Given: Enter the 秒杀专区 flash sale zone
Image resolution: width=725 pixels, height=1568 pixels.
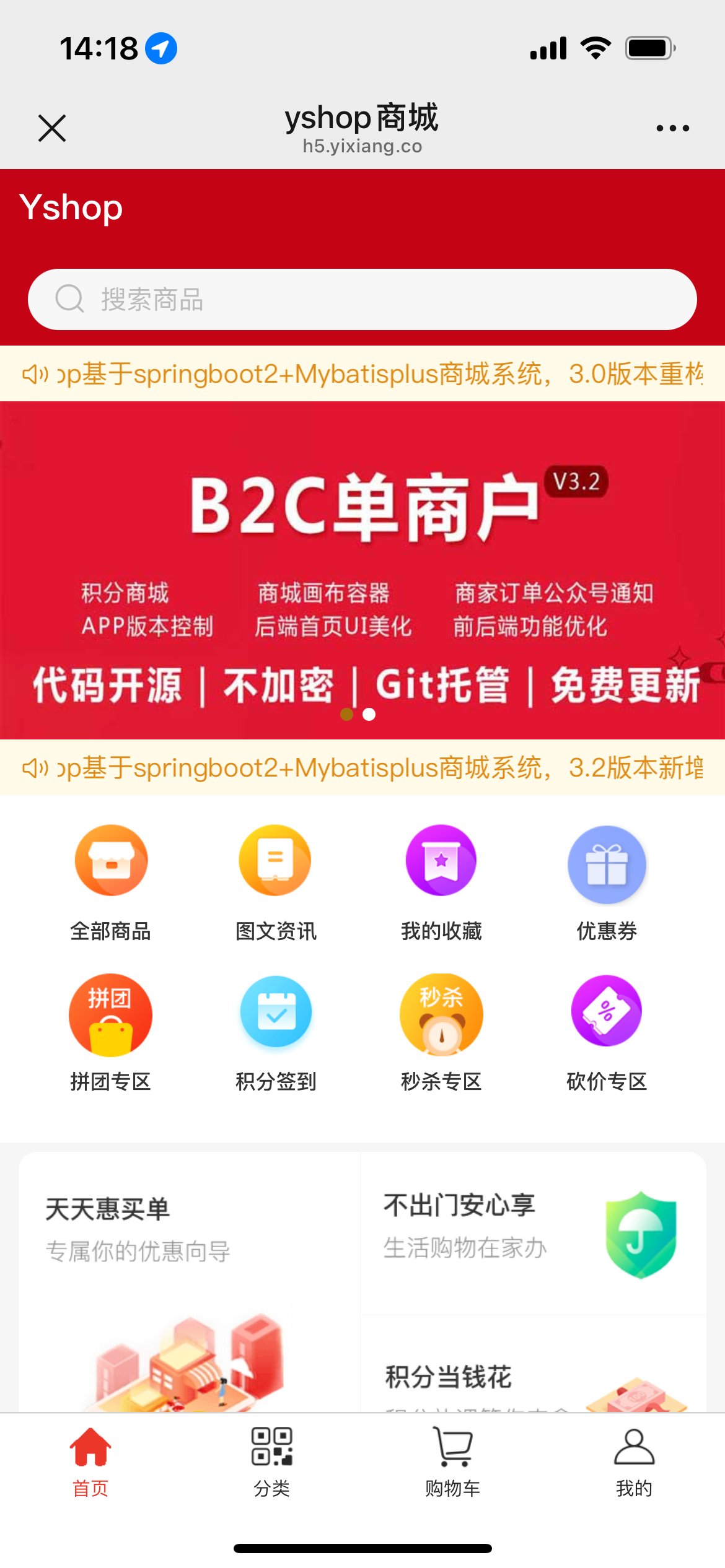Looking at the screenshot, I should pos(441,1034).
